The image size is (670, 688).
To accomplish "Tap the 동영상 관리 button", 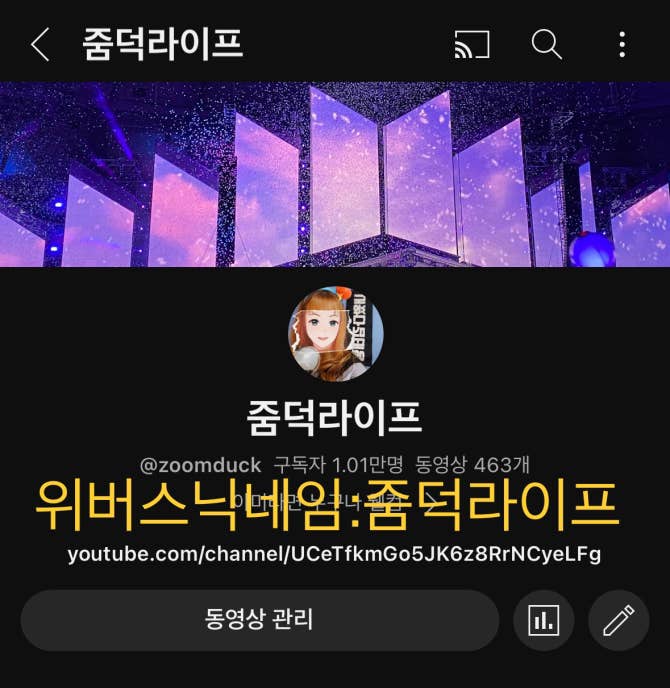I will pyautogui.click(x=260, y=620).
